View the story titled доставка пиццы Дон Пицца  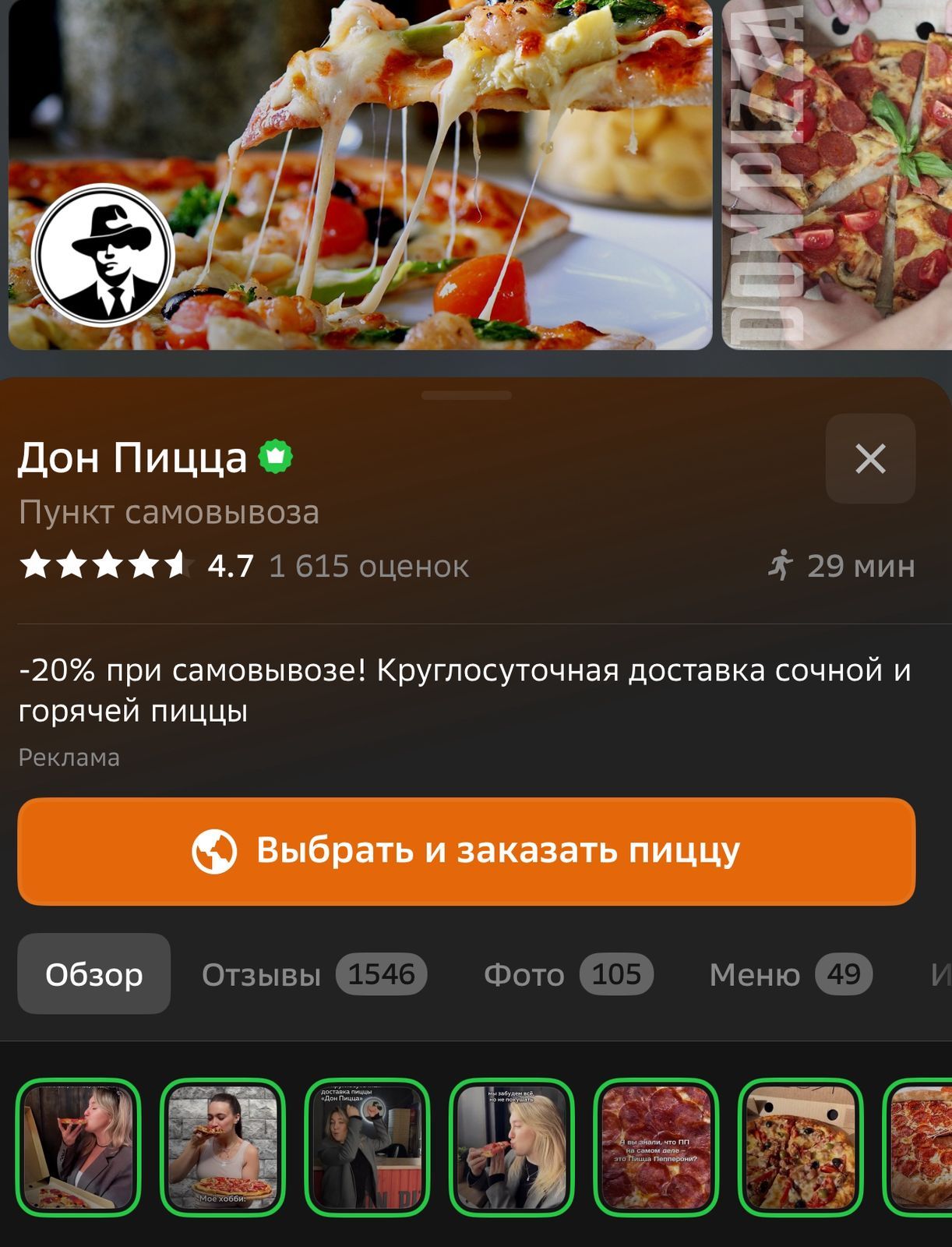pos(367,1146)
